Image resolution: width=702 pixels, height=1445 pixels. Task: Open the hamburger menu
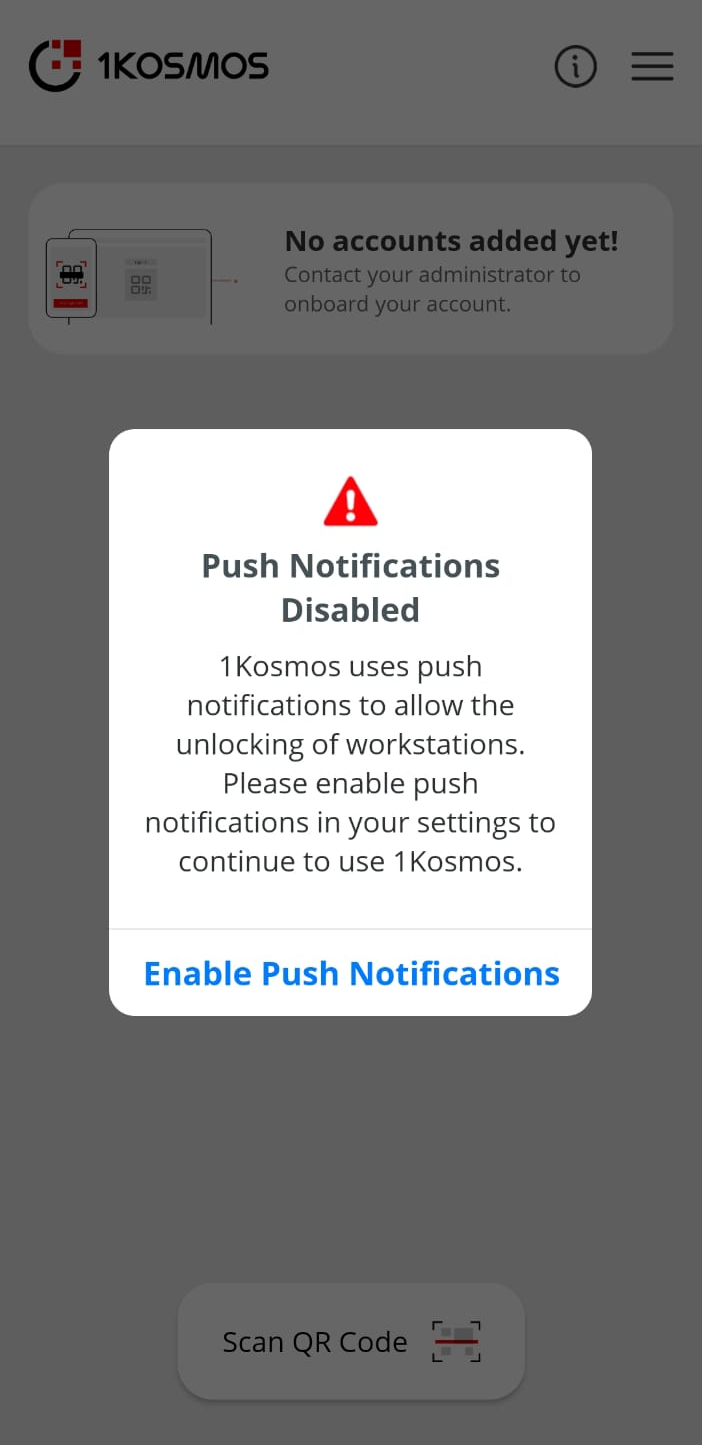(x=652, y=67)
